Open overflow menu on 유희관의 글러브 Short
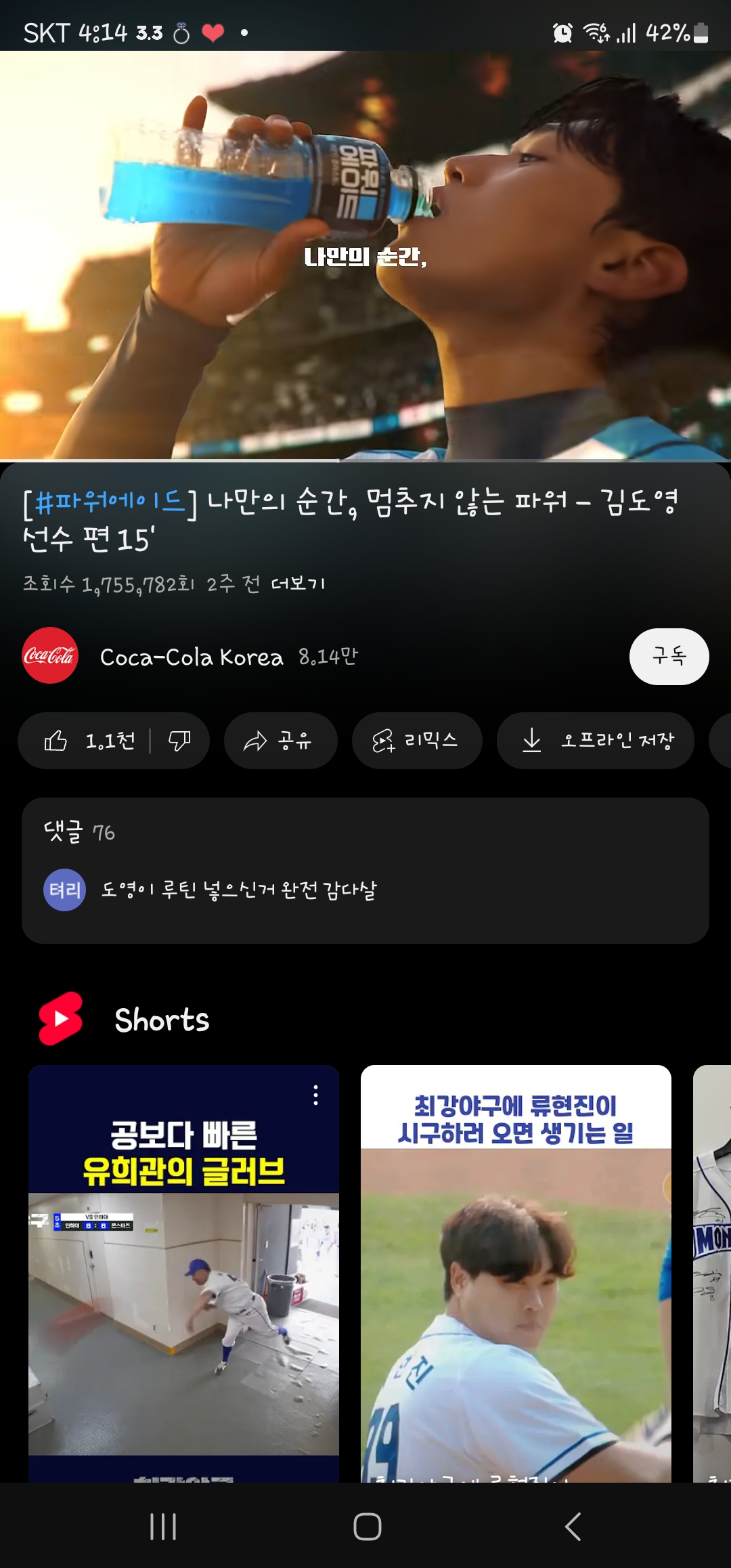 click(x=315, y=1095)
